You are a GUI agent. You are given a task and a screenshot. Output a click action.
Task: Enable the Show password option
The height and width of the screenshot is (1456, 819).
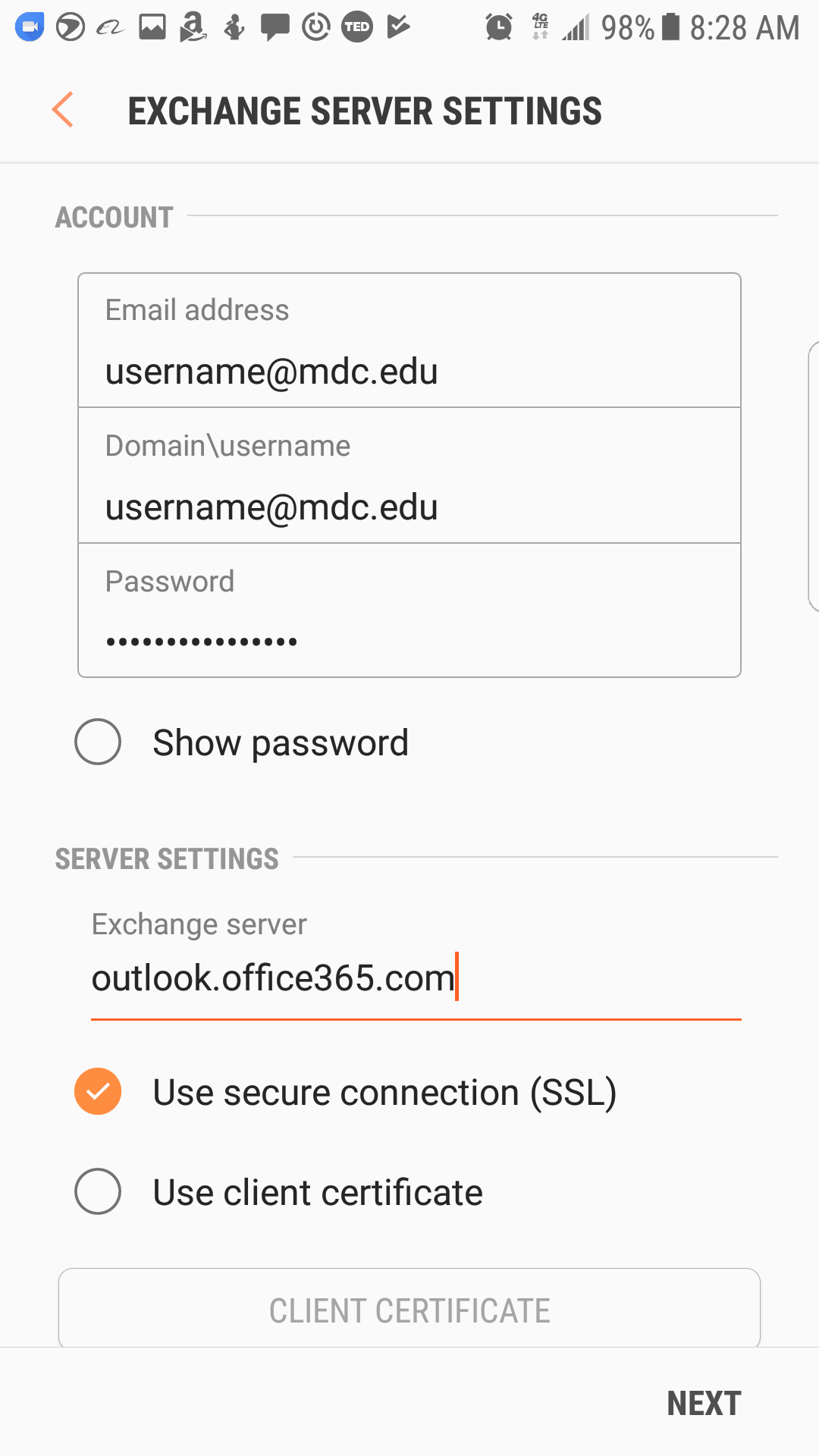pos(97,742)
